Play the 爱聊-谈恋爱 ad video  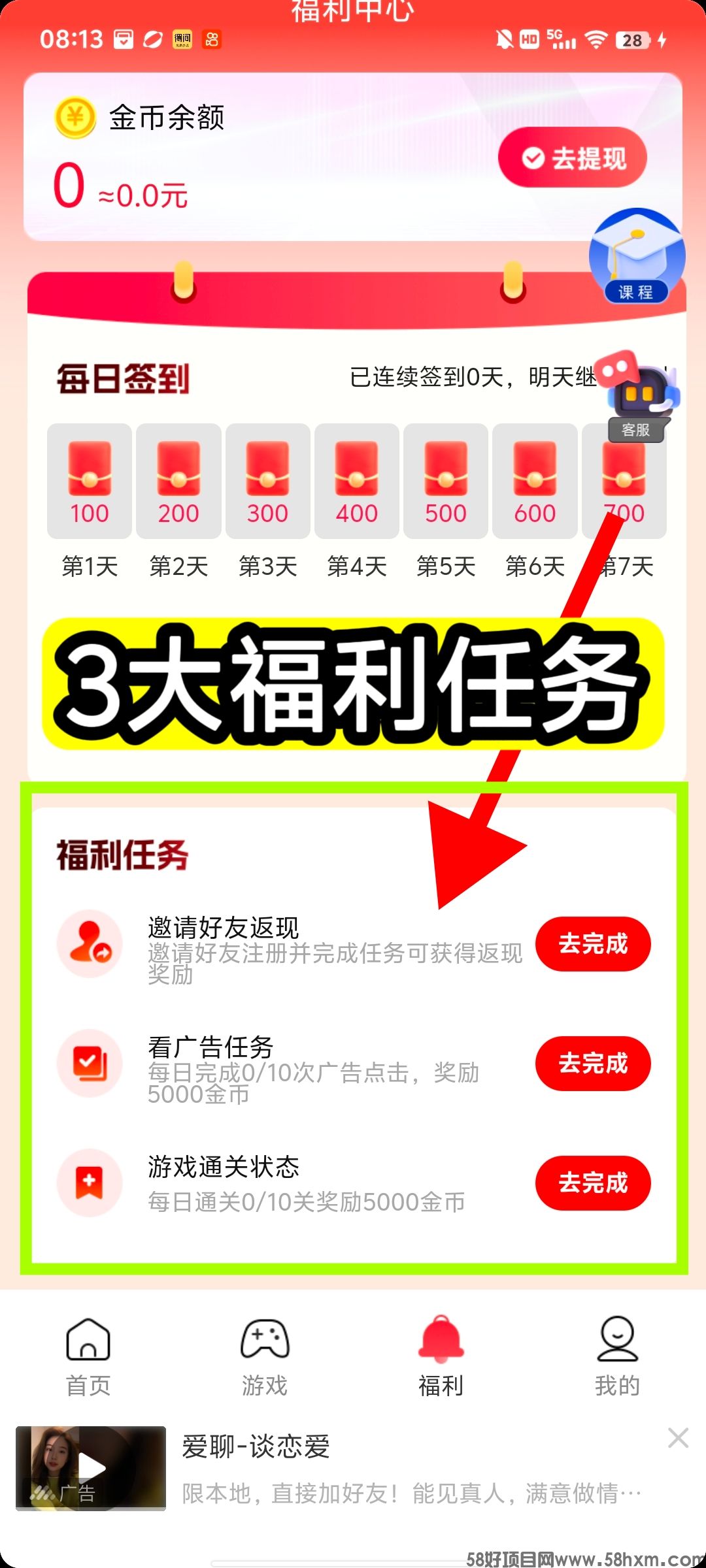(x=91, y=1468)
